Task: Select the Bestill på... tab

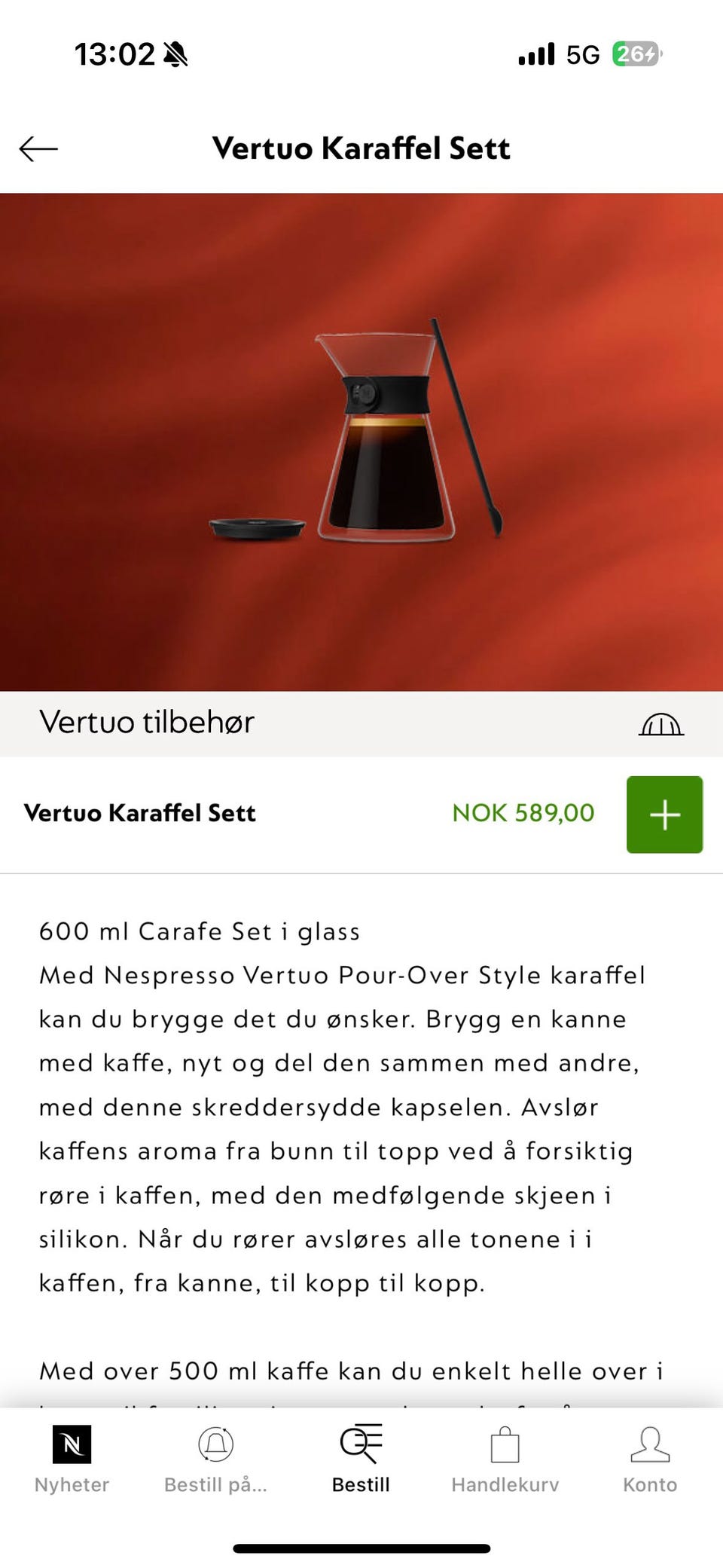Action: point(215,1462)
